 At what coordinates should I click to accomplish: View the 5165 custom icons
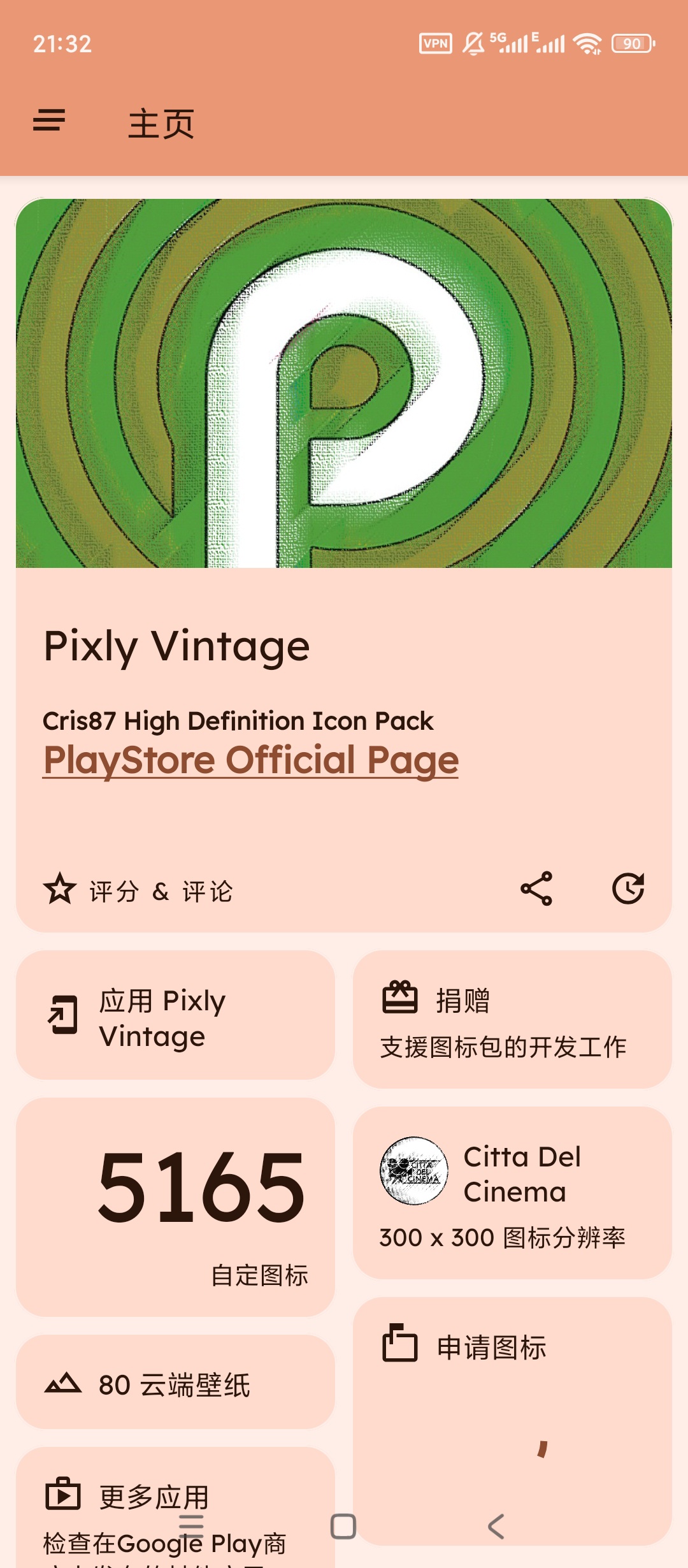(175, 1206)
